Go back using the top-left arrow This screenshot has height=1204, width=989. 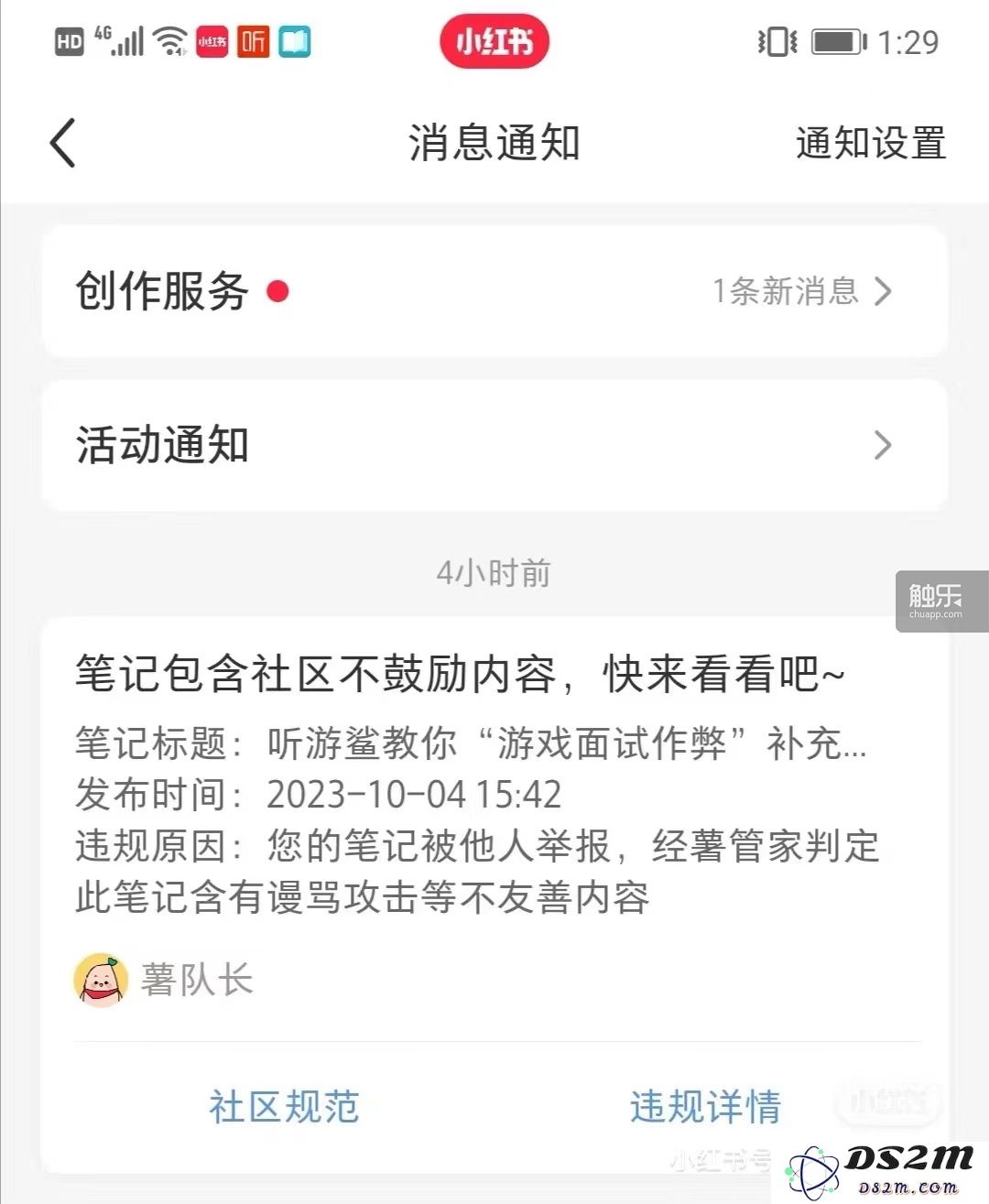pyautogui.click(x=62, y=144)
